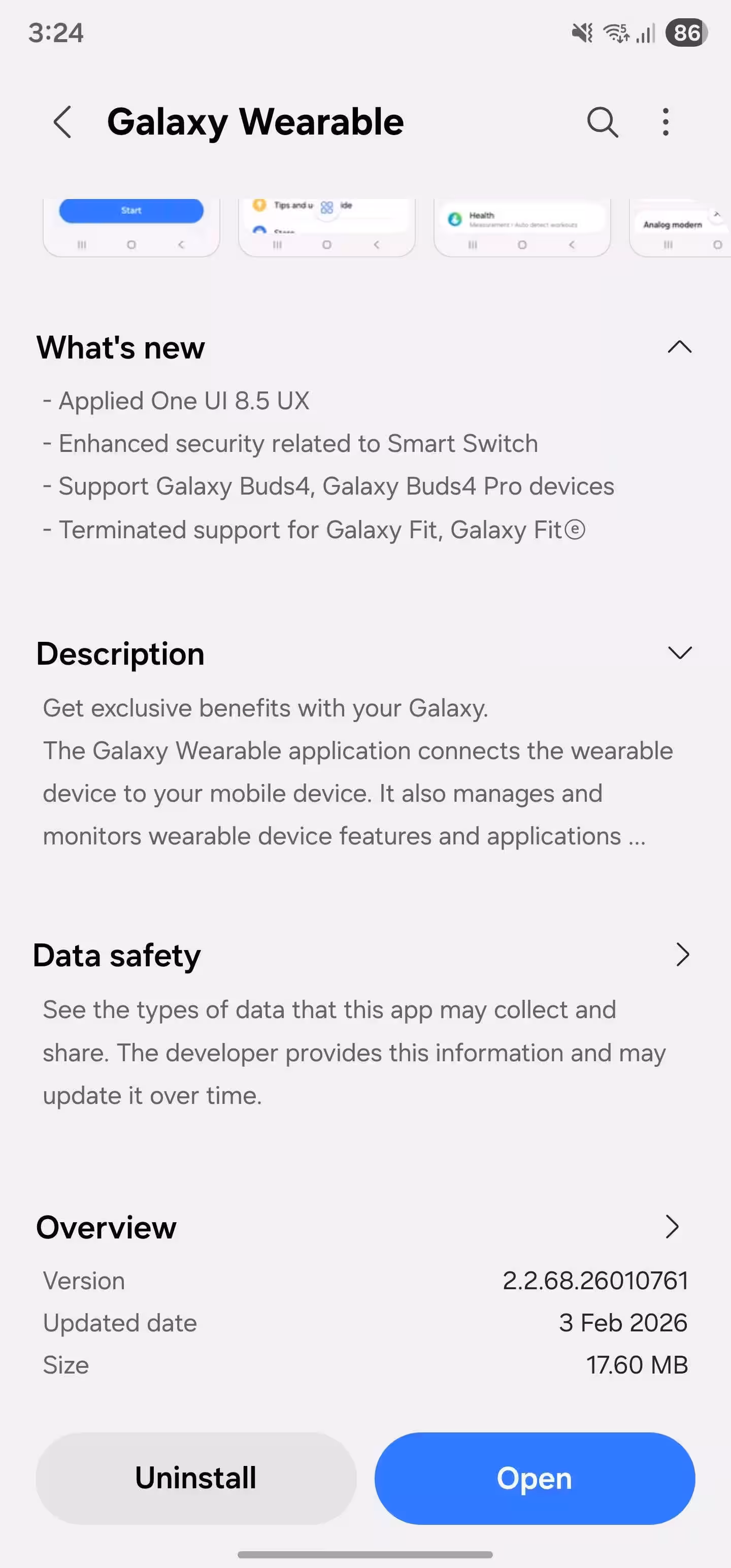Uninstall Galaxy Wearable
This screenshot has height=1568, width=731.
point(196,1478)
